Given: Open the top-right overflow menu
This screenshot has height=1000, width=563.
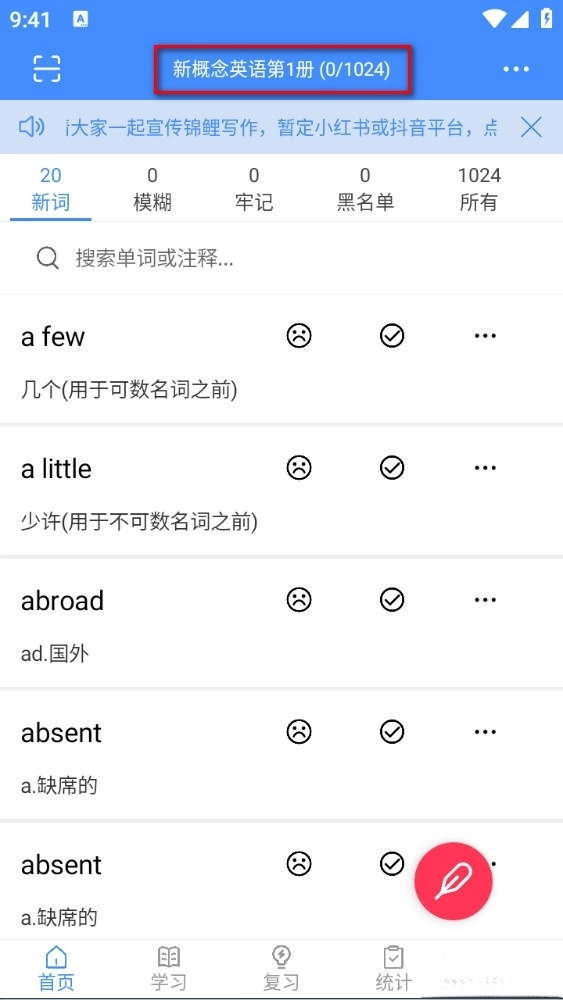Looking at the screenshot, I should [x=516, y=69].
